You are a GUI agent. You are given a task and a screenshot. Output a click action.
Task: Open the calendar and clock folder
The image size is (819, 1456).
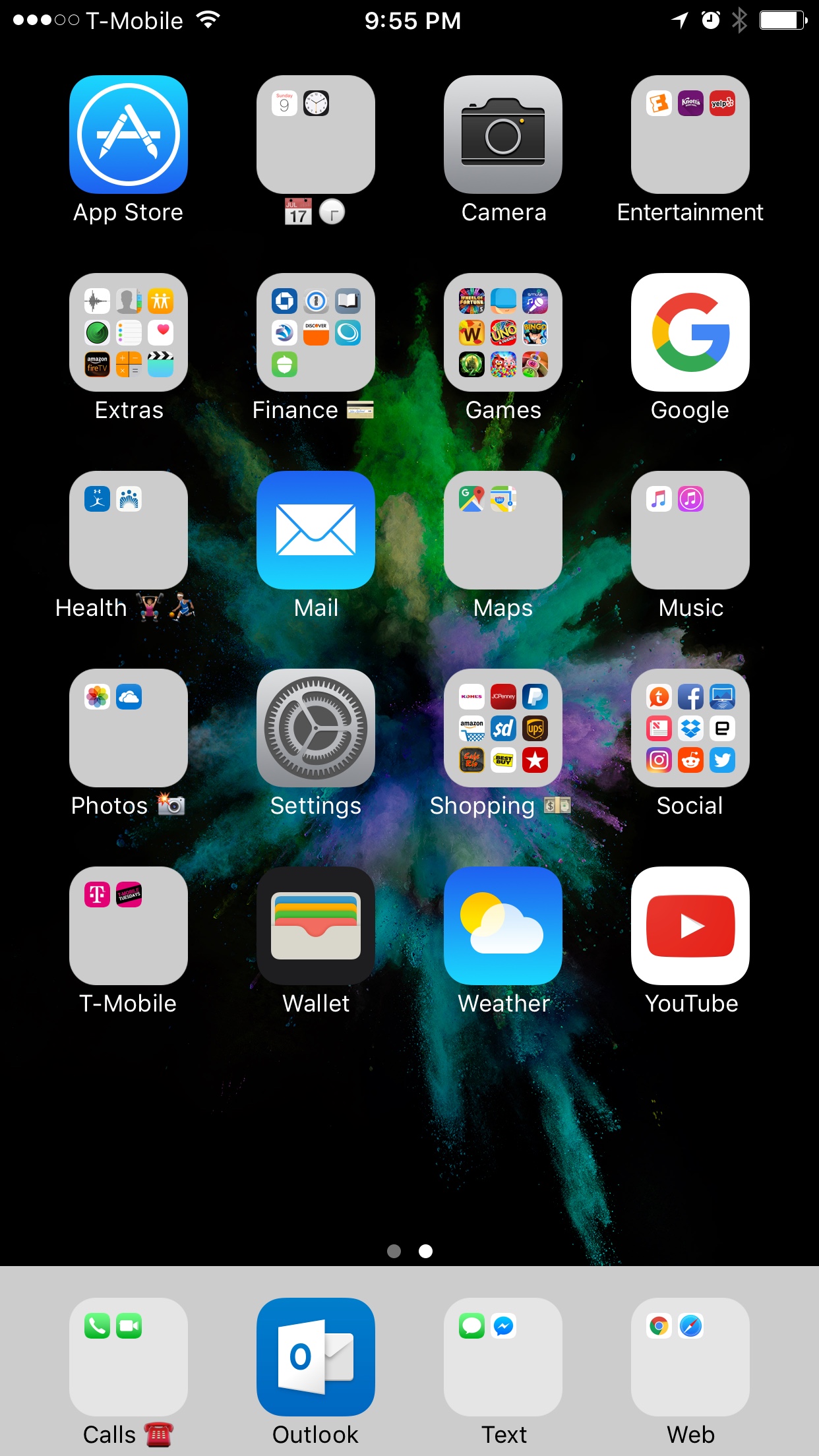316,135
